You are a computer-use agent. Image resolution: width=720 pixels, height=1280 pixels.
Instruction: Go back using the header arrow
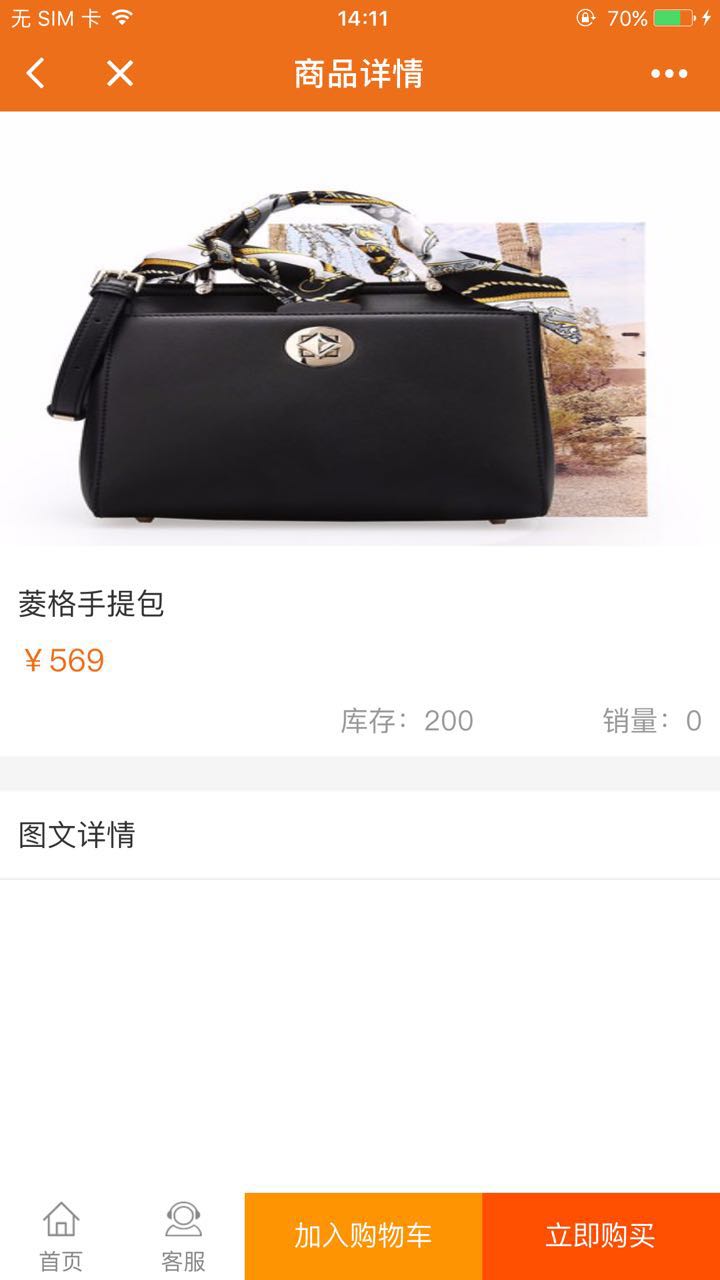(36, 73)
